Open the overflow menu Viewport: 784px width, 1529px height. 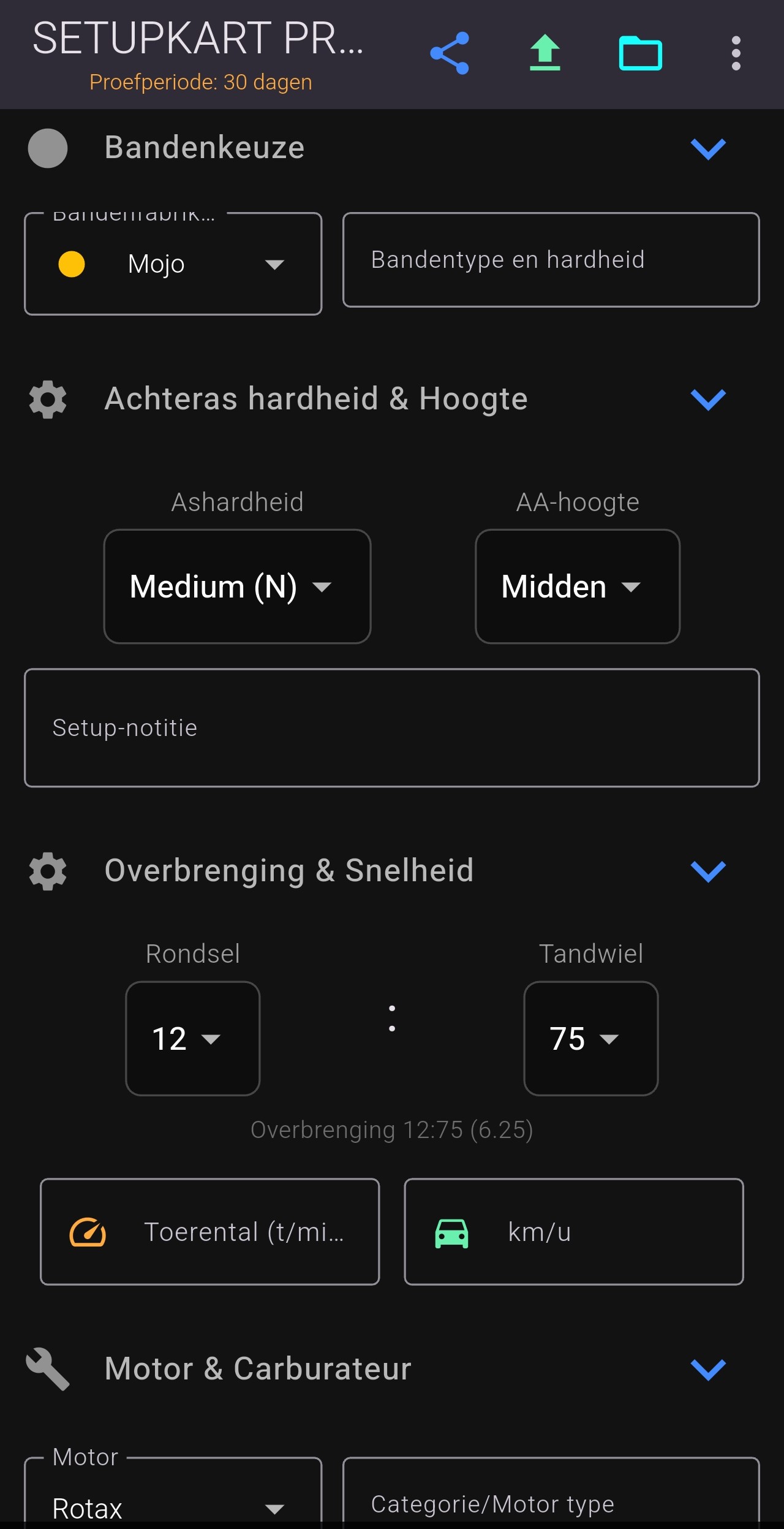736,53
